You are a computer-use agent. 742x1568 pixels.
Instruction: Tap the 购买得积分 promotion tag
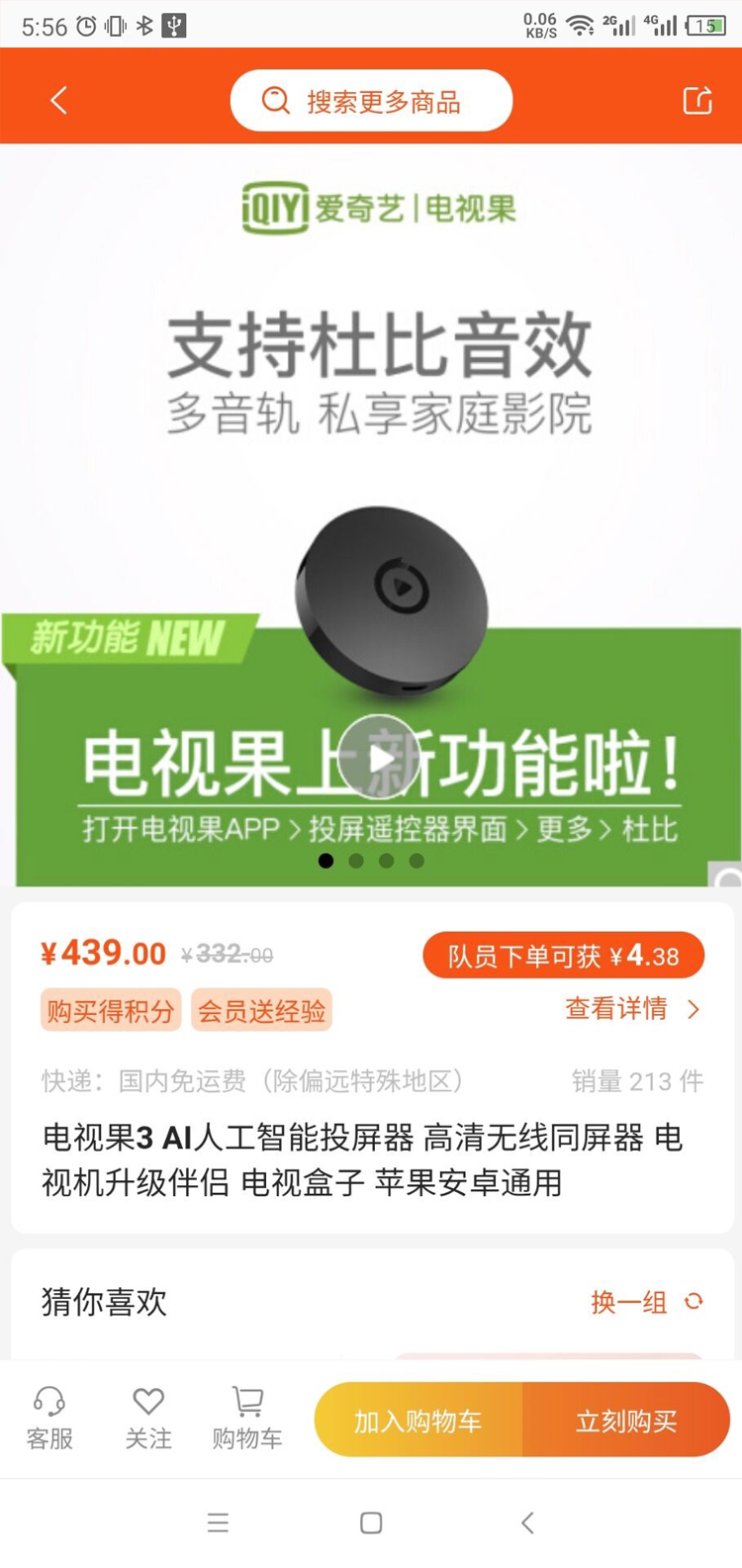(x=110, y=1010)
